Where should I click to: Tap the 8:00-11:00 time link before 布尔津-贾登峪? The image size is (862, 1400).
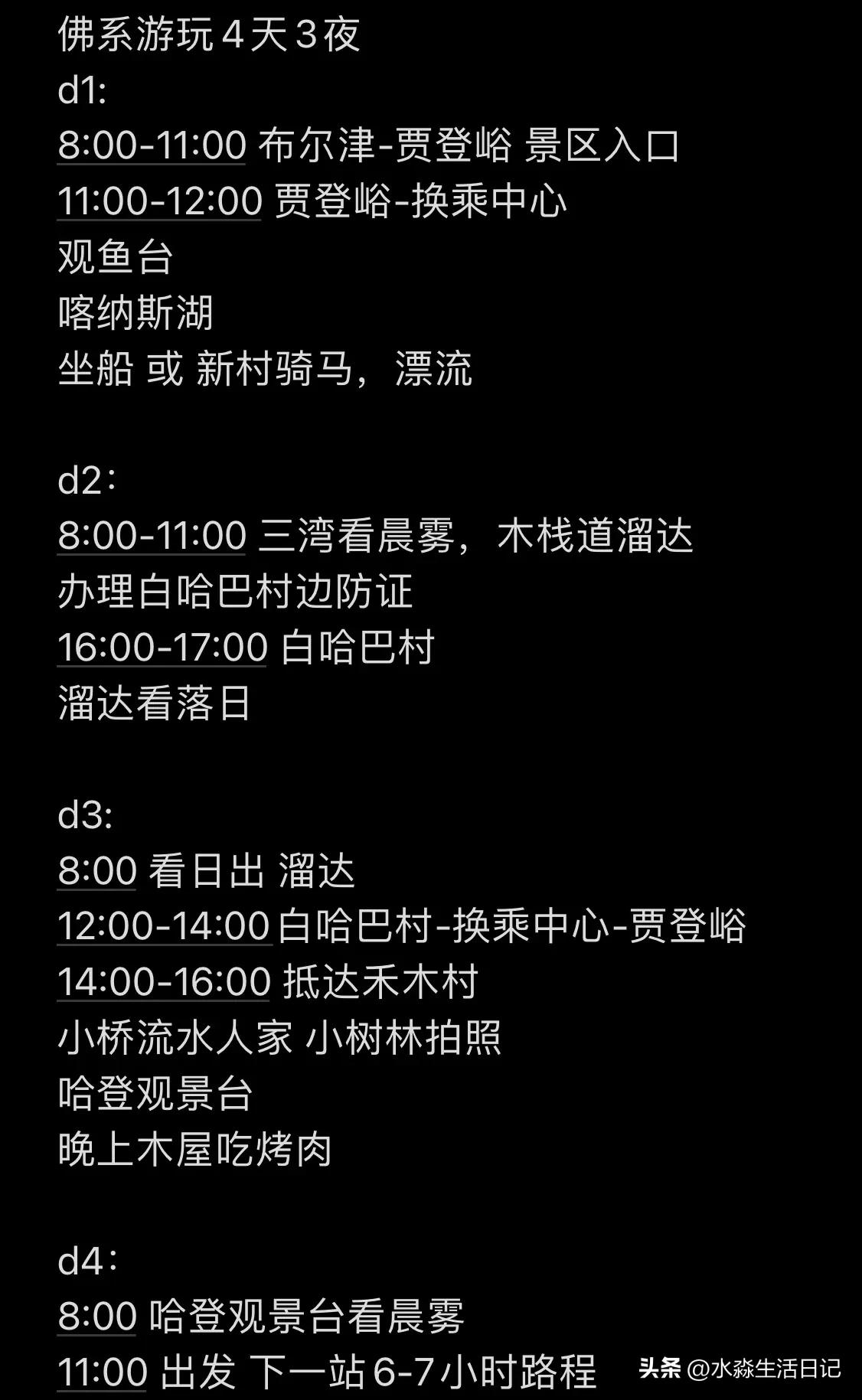tap(152, 145)
